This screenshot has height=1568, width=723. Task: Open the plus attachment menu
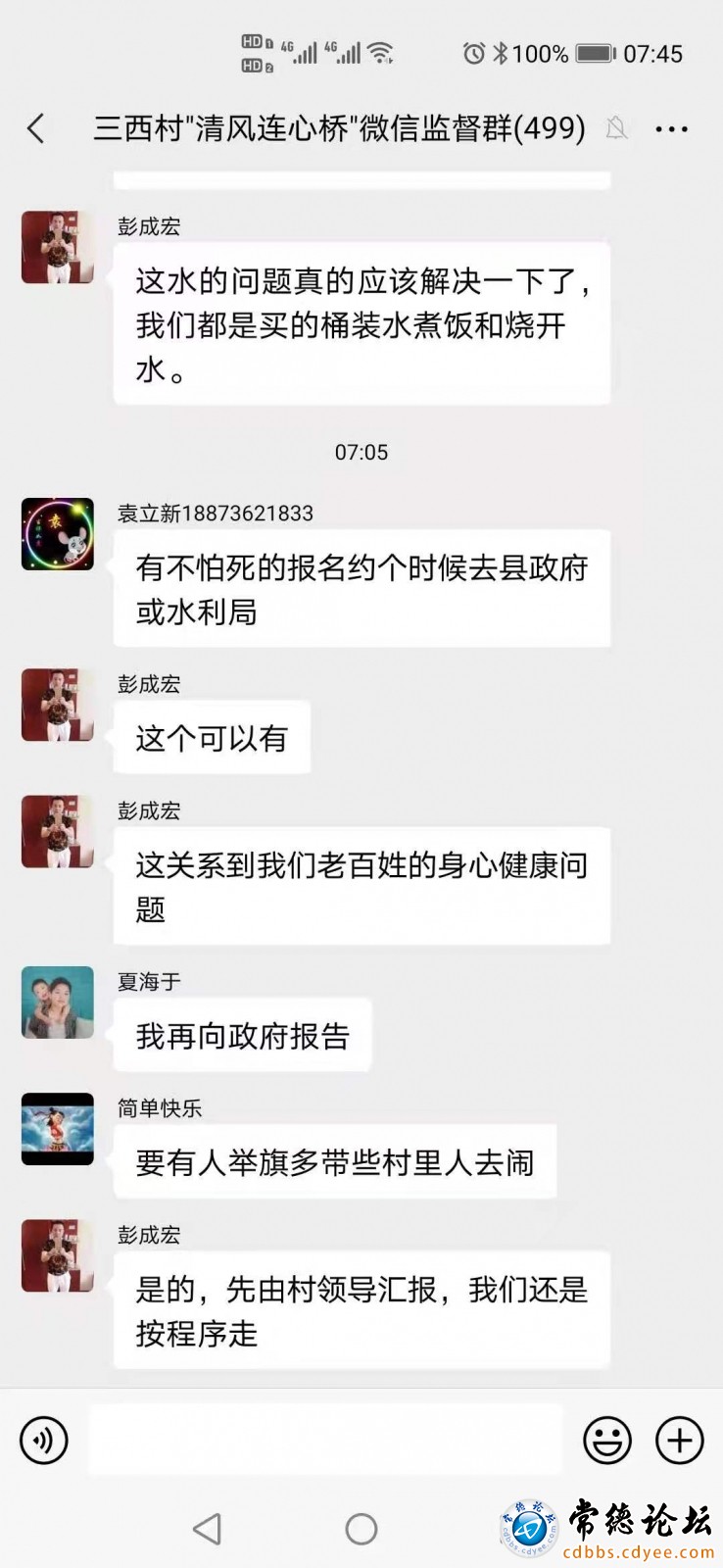click(x=679, y=1441)
